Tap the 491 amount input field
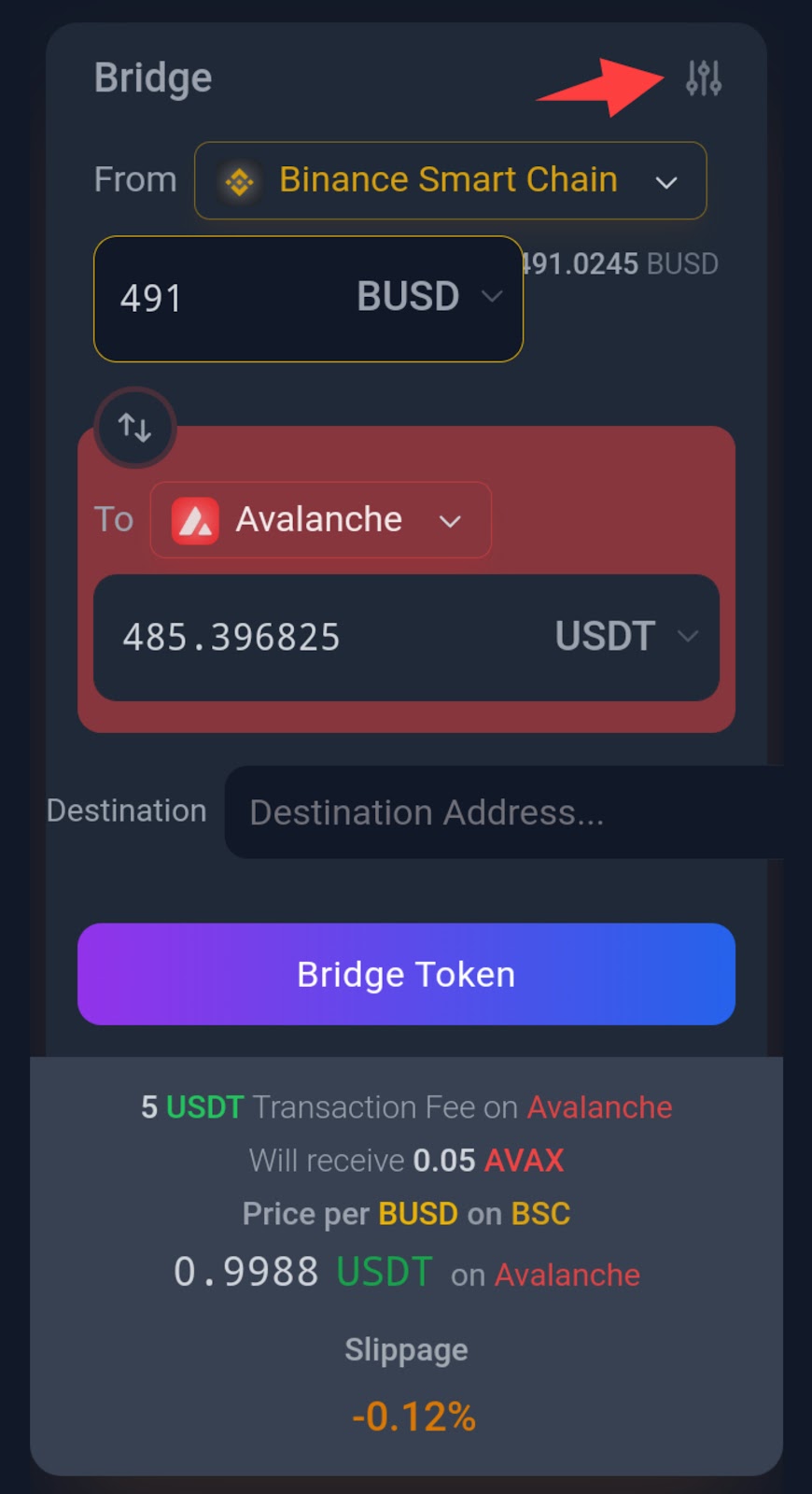Image resolution: width=812 pixels, height=1494 pixels. point(219,299)
